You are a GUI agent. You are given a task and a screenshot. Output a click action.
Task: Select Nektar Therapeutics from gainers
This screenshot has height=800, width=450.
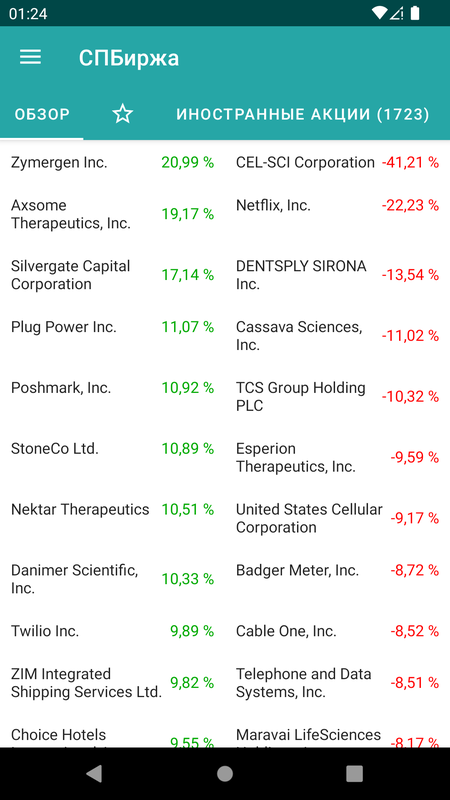click(x=112, y=510)
